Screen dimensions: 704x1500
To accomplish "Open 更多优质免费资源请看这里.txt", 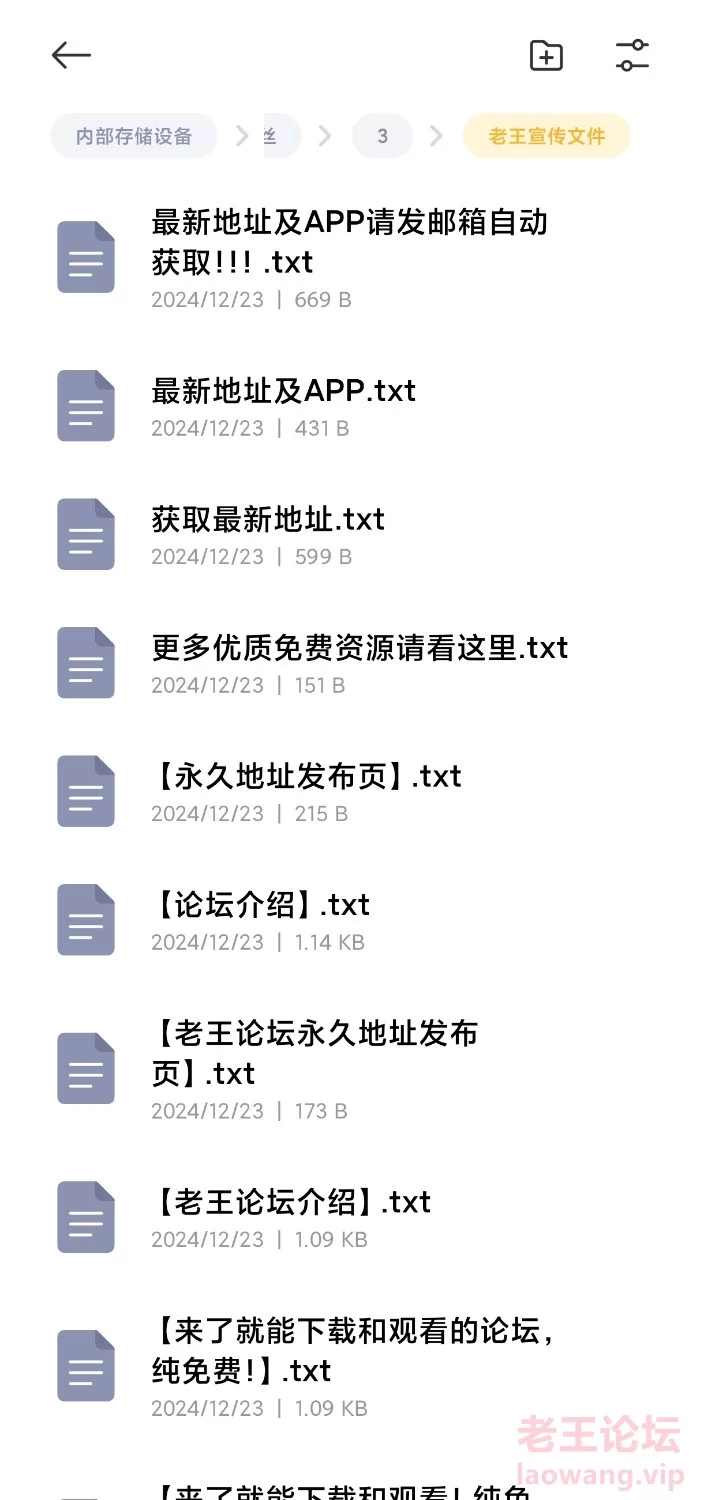I will (352, 663).
